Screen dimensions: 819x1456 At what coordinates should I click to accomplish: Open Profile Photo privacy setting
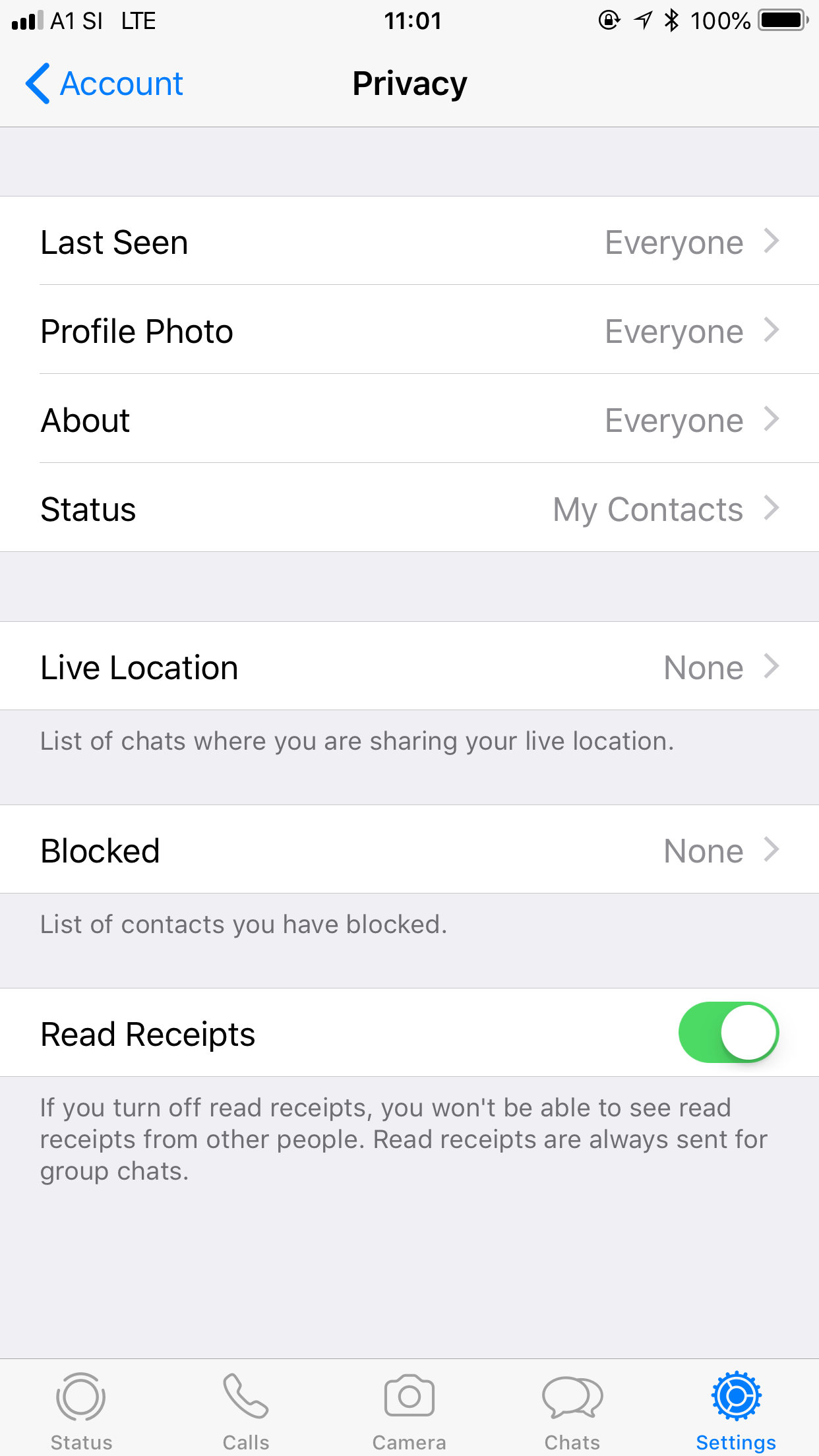coord(409,330)
